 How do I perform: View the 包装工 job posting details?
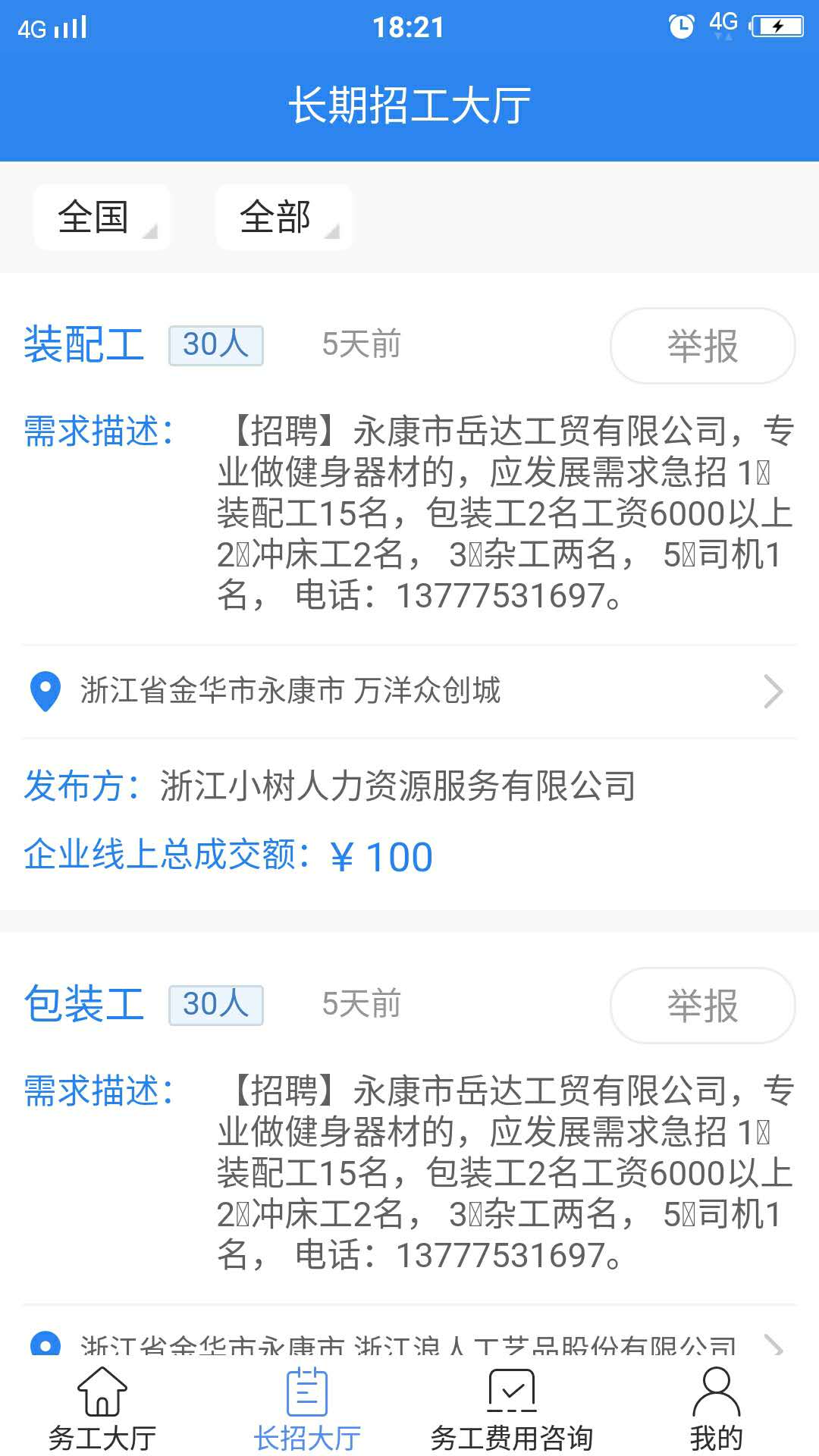point(83,1005)
